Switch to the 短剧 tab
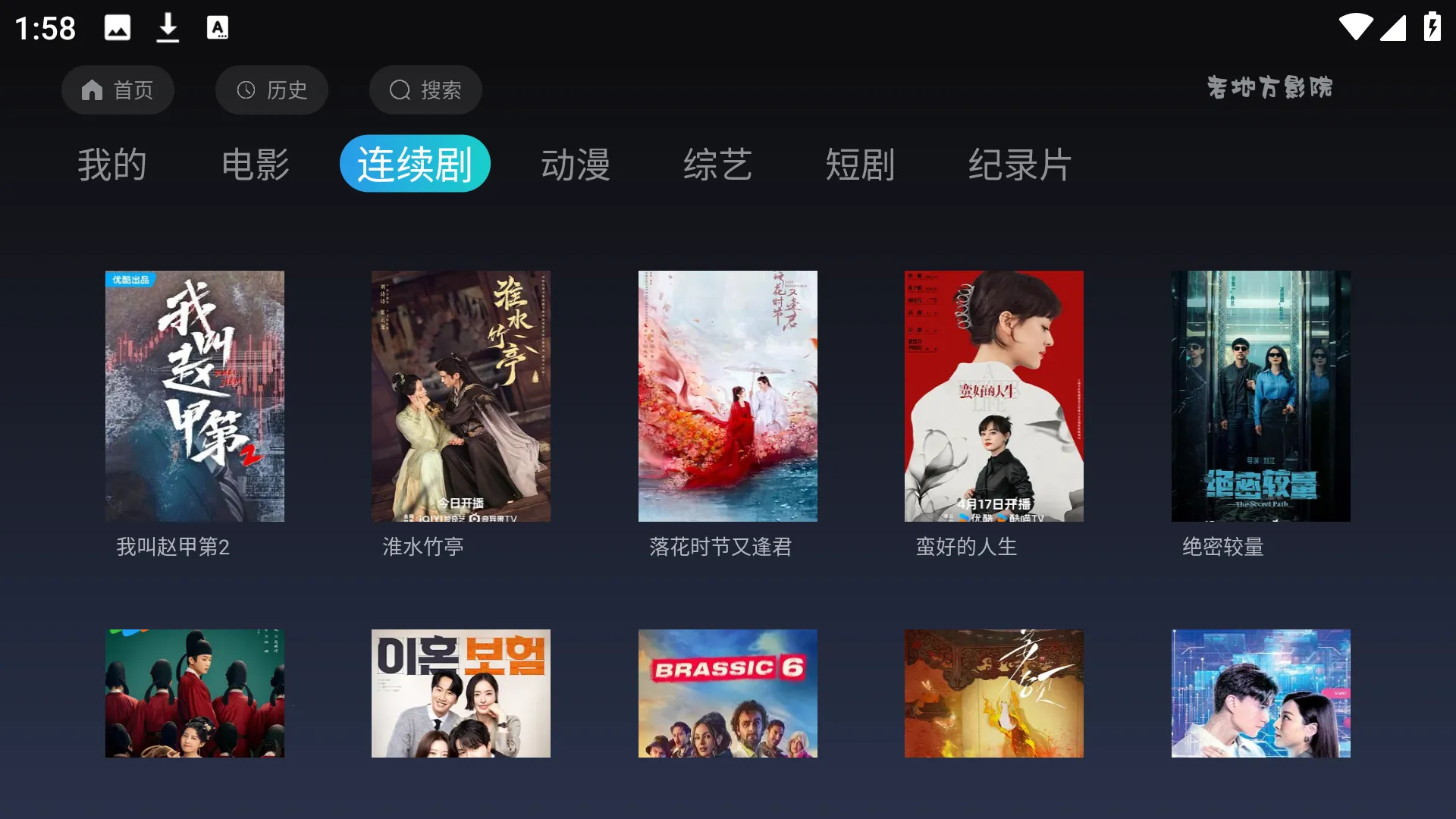 [x=860, y=164]
